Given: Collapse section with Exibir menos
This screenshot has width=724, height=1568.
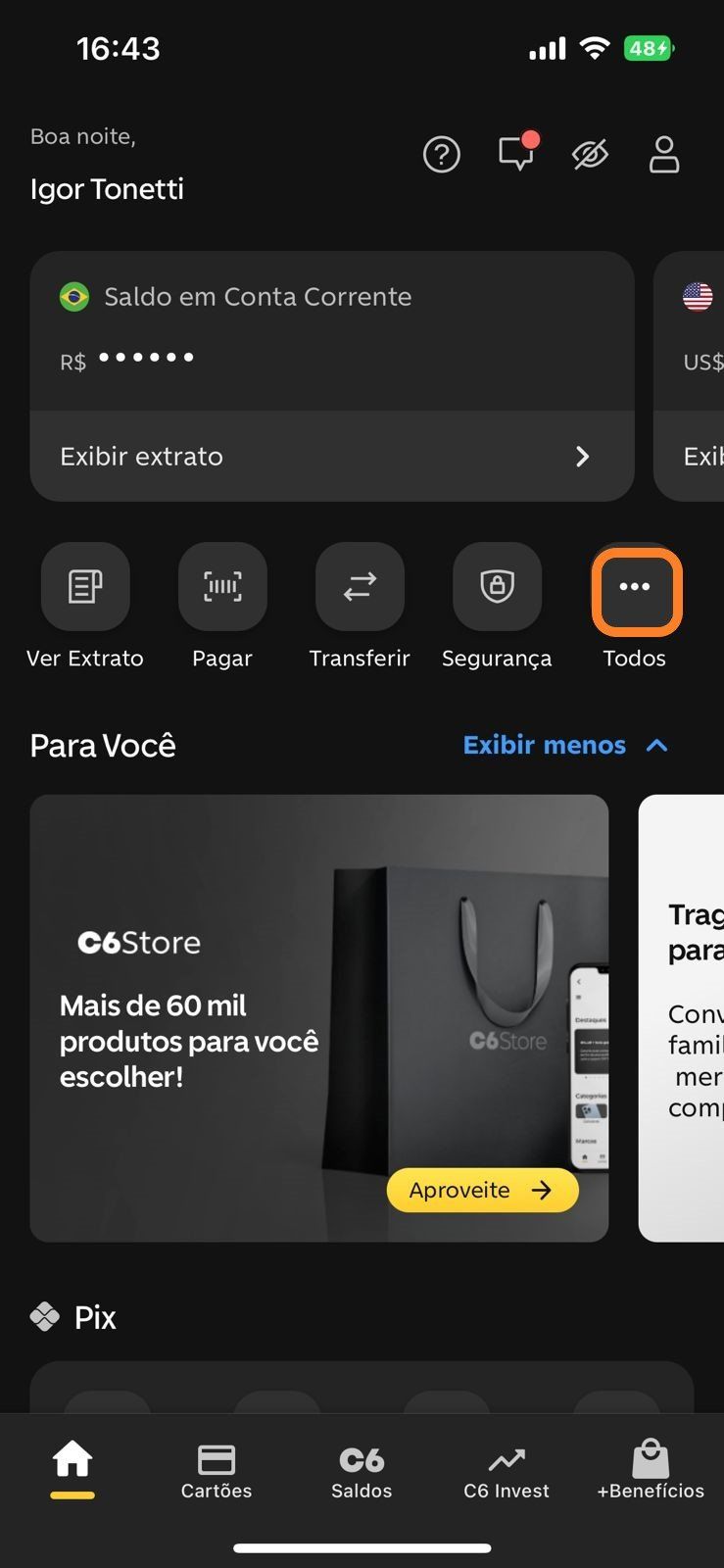Looking at the screenshot, I should [x=564, y=746].
